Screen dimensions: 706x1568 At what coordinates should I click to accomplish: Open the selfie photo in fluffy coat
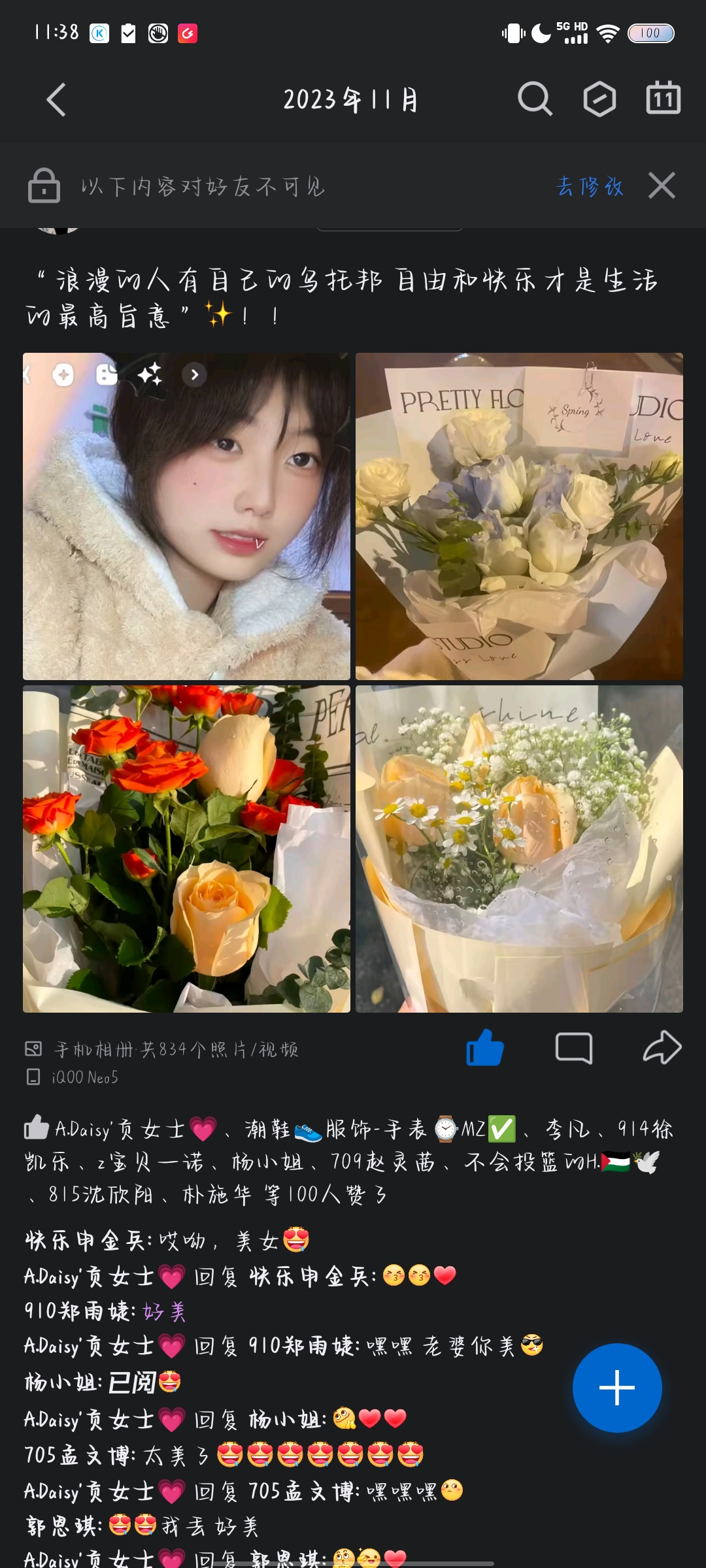click(x=186, y=516)
